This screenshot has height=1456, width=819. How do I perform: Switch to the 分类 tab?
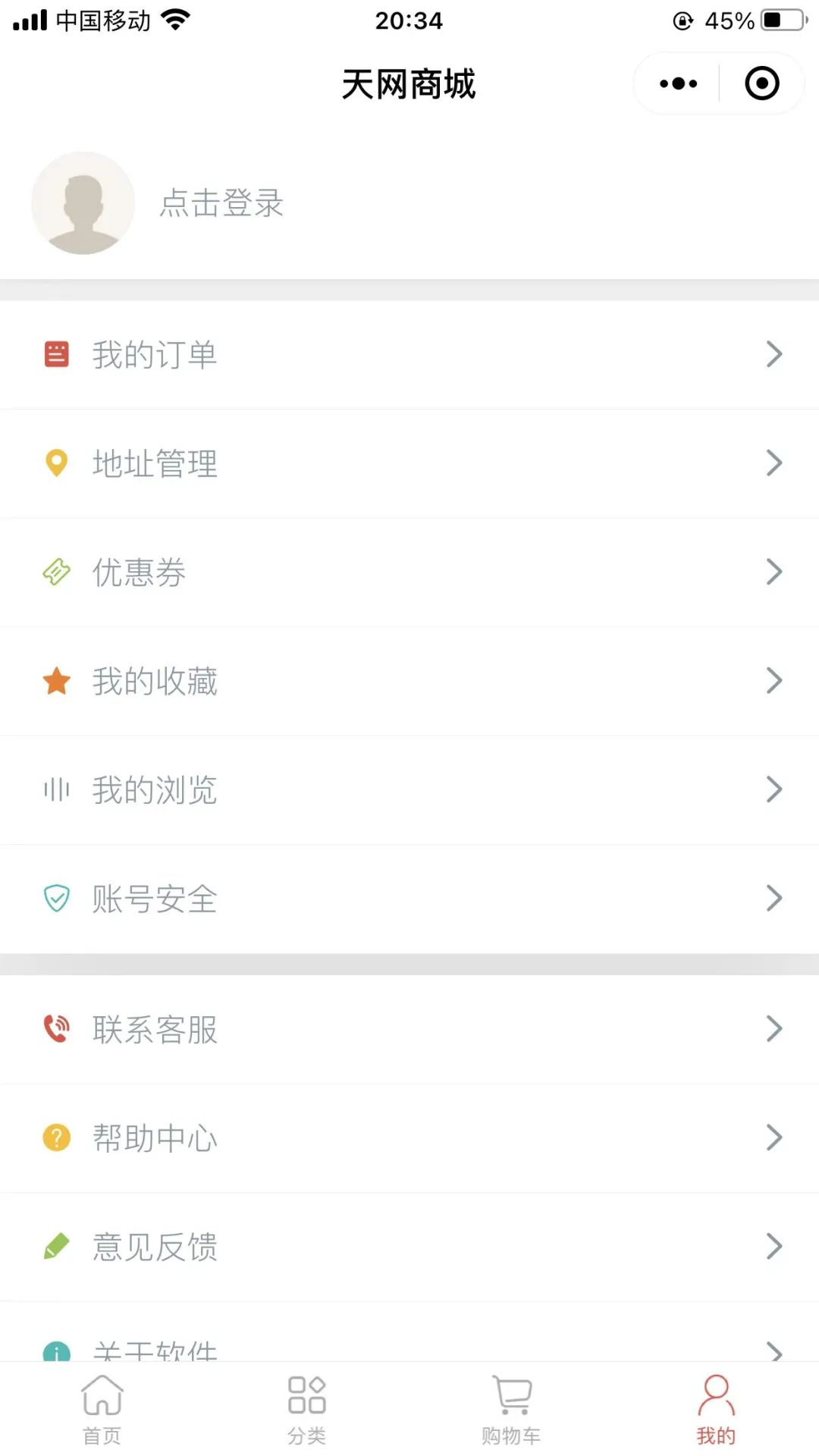tap(306, 1409)
